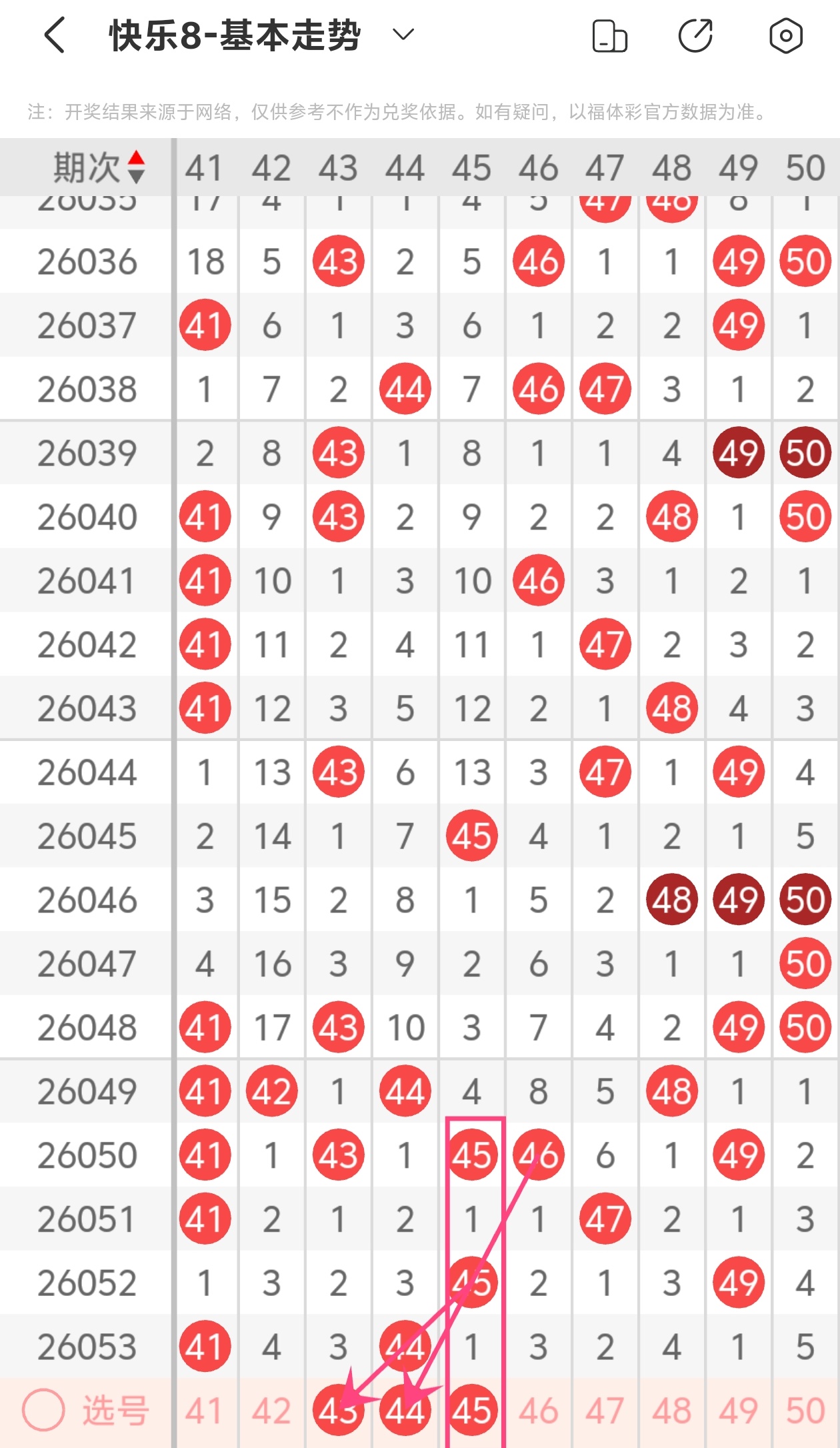Select number 50 in the 选号 row
Image resolution: width=840 pixels, height=1448 pixels.
(x=805, y=1411)
